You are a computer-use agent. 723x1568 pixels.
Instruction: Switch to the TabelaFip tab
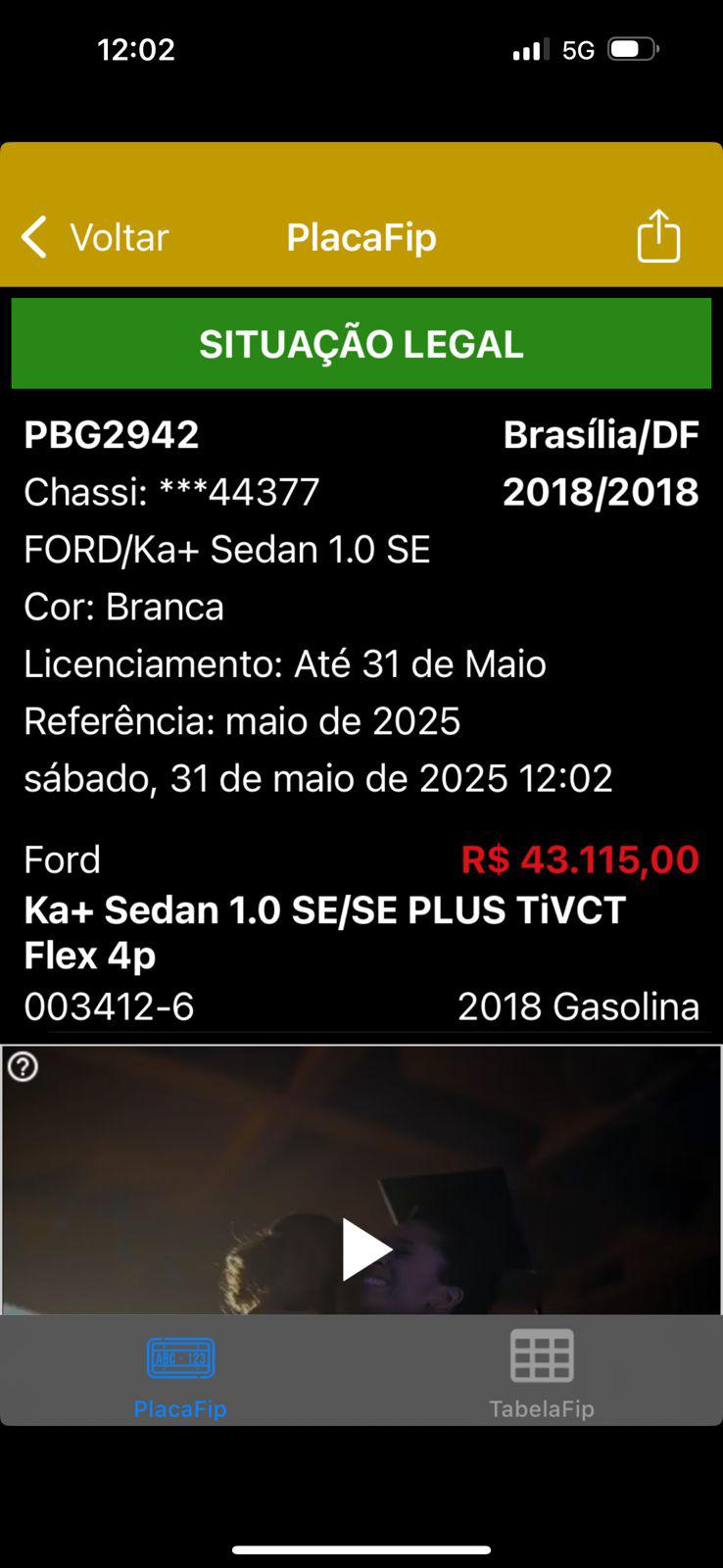coord(542,1373)
